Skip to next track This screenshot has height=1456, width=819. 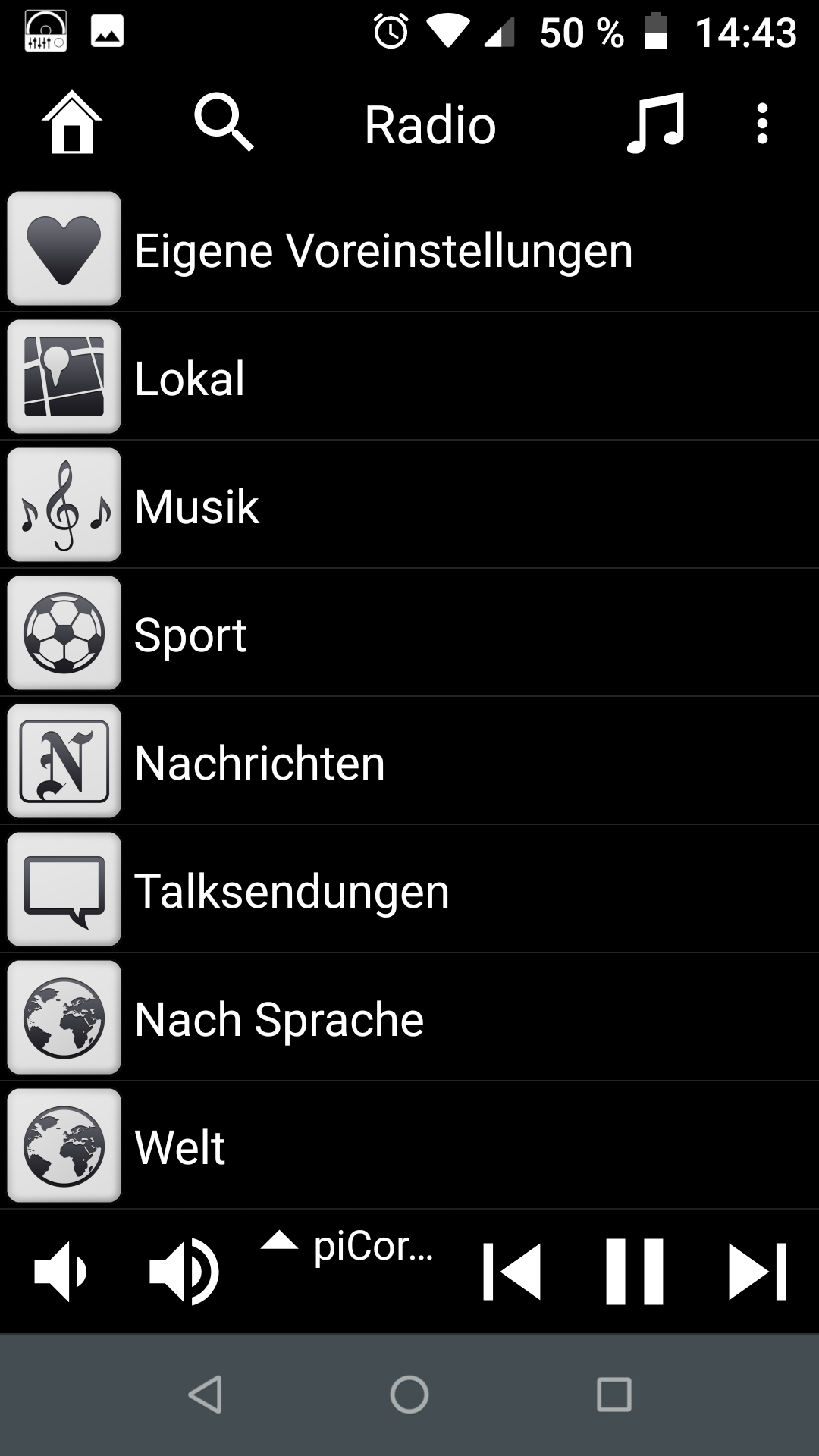pyautogui.click(x=758, y=1272)
